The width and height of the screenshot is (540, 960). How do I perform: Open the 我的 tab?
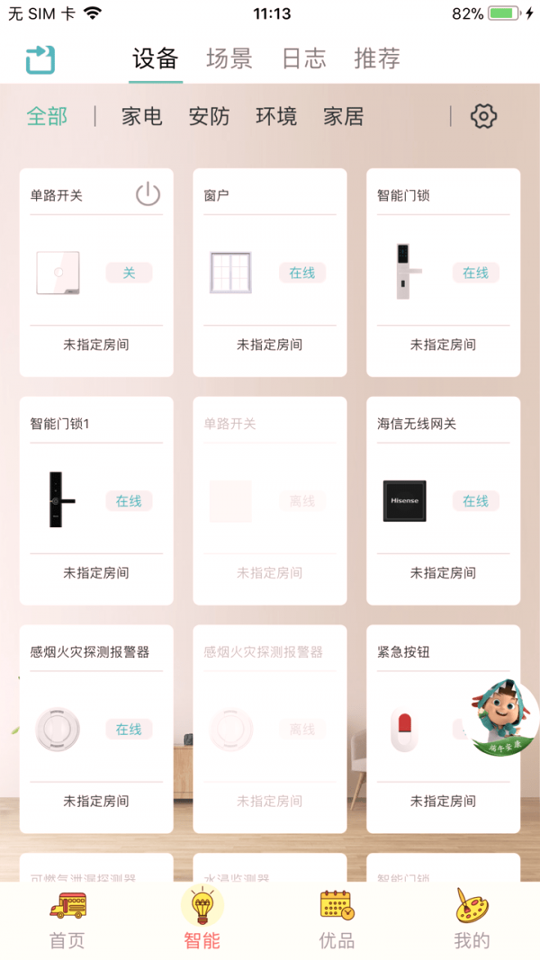(472, 920)
